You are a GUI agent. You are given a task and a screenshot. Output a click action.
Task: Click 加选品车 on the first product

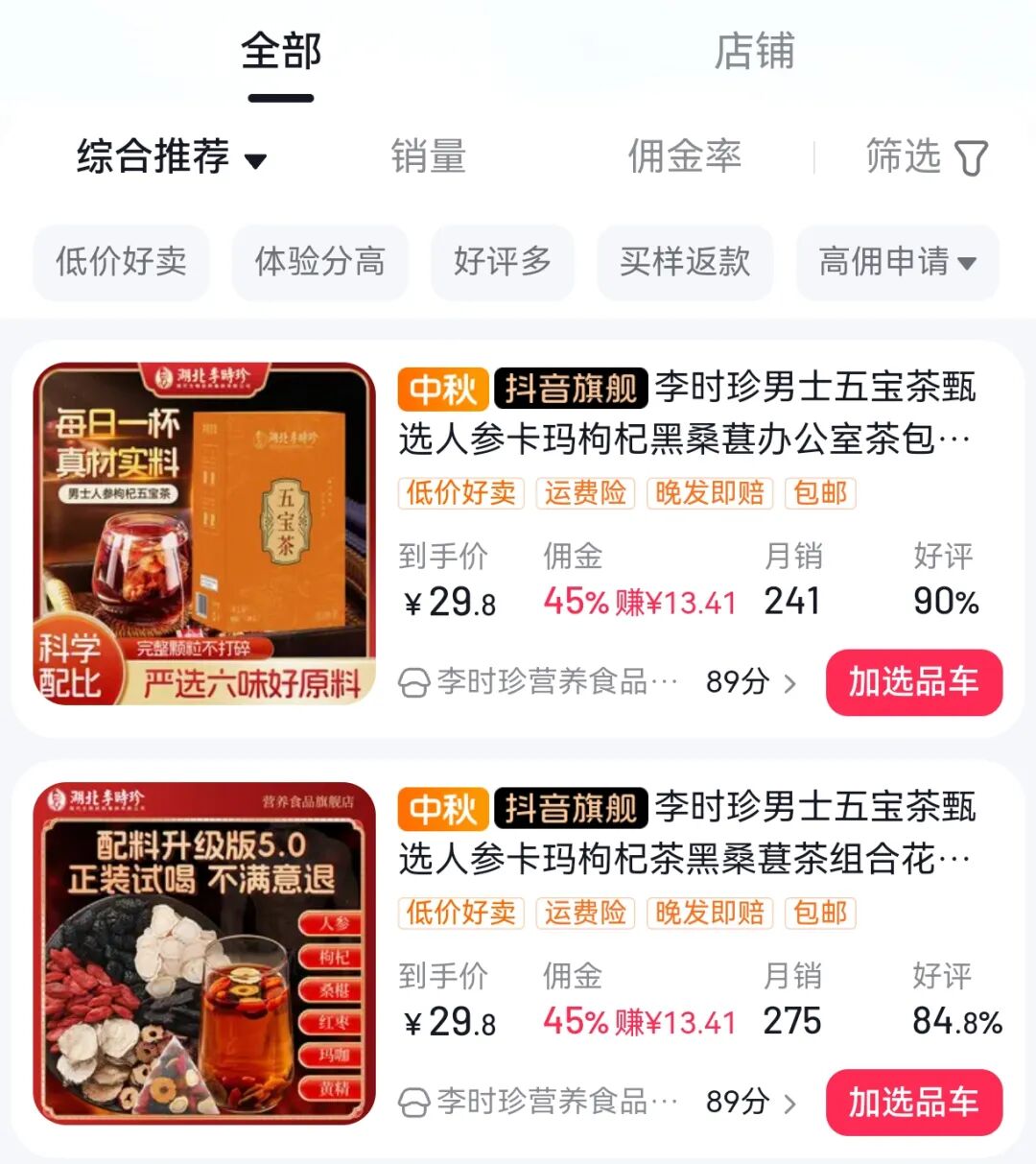coord(913,682)
